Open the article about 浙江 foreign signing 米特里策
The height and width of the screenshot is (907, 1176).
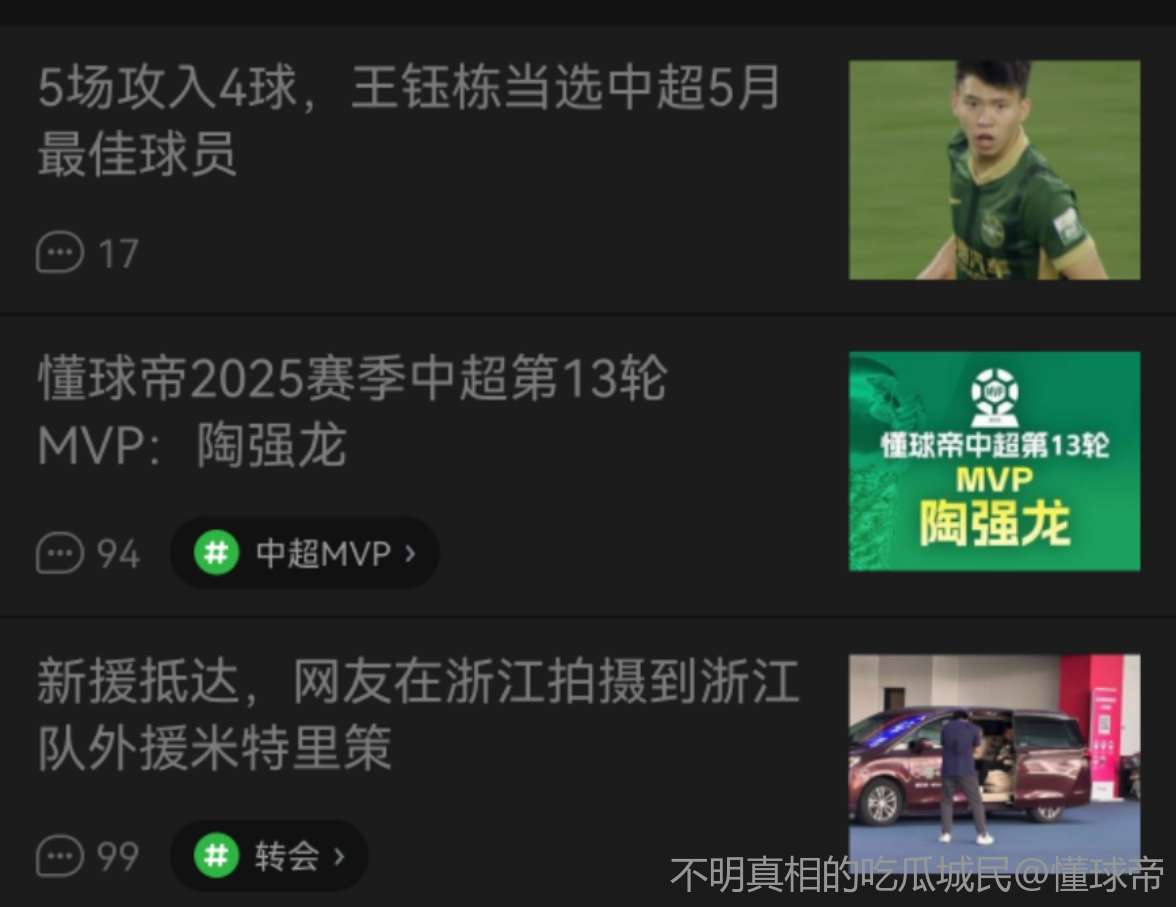418,714
